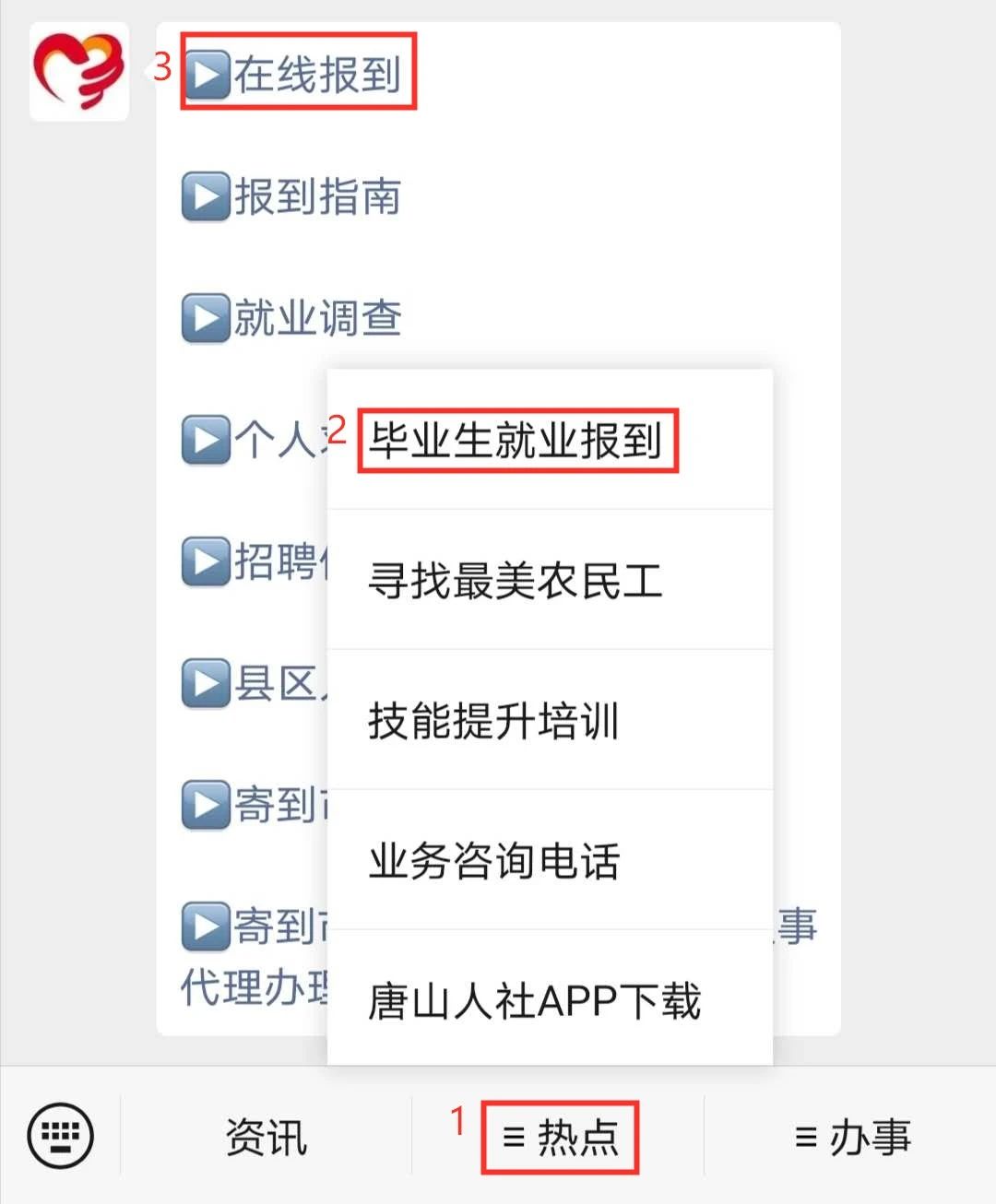Choose 技能提升培训 in the popup

pyautogui.click(x=494, y=720)
